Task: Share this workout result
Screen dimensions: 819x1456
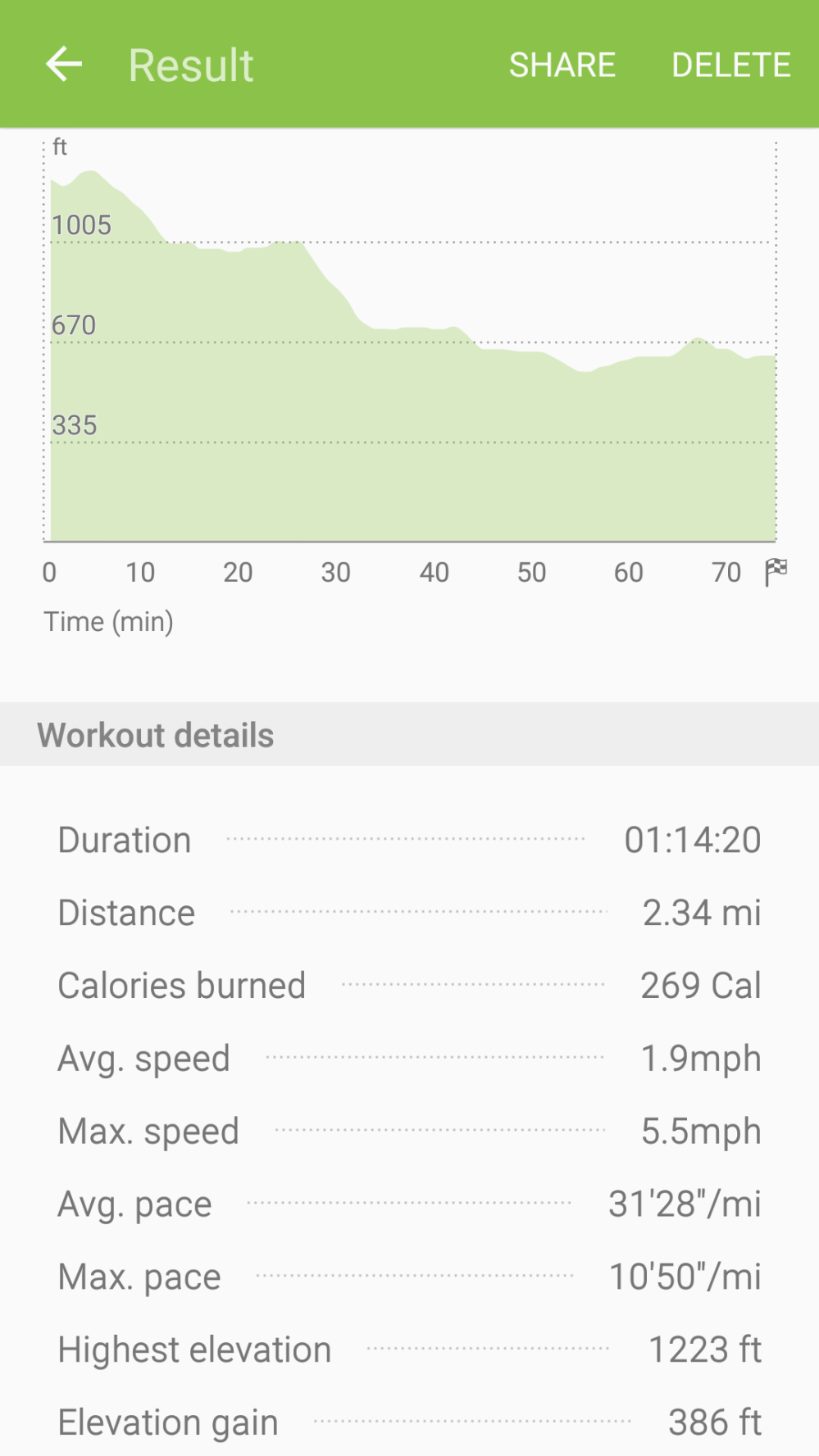Action: [x=562, y=66]
